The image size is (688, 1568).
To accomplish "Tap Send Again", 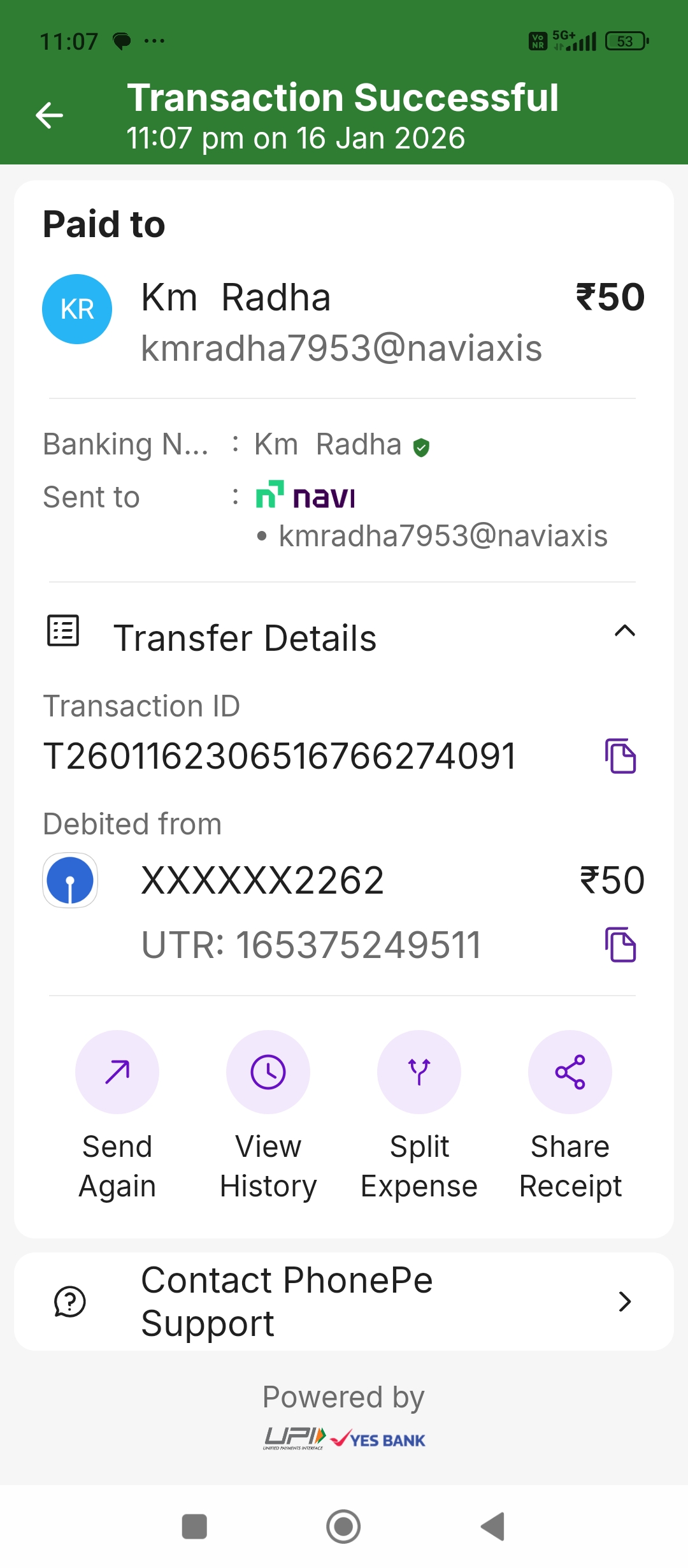I will tap(117, 1072).
